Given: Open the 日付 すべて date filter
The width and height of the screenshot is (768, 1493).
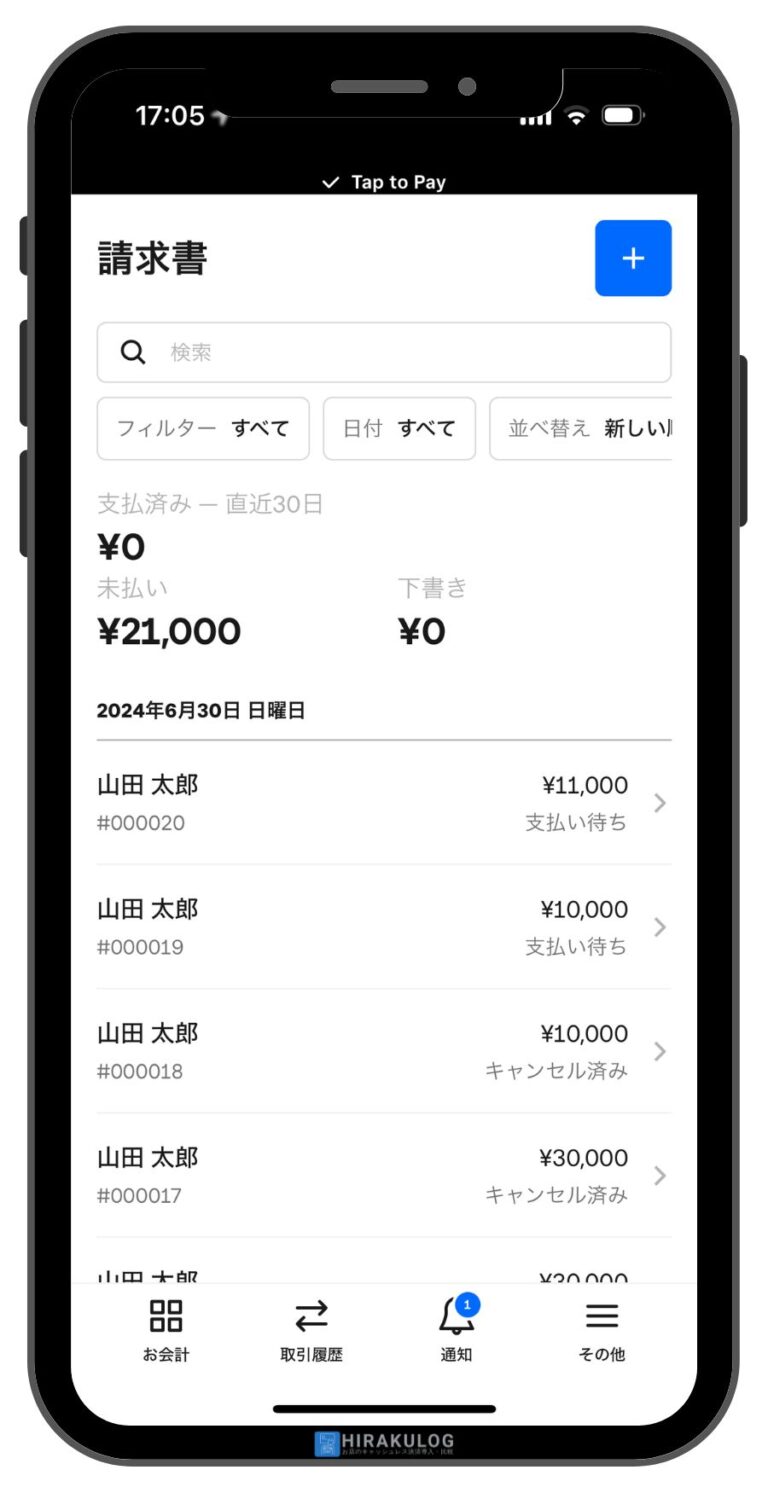Looking at the screenshot, I should (399, 429).
